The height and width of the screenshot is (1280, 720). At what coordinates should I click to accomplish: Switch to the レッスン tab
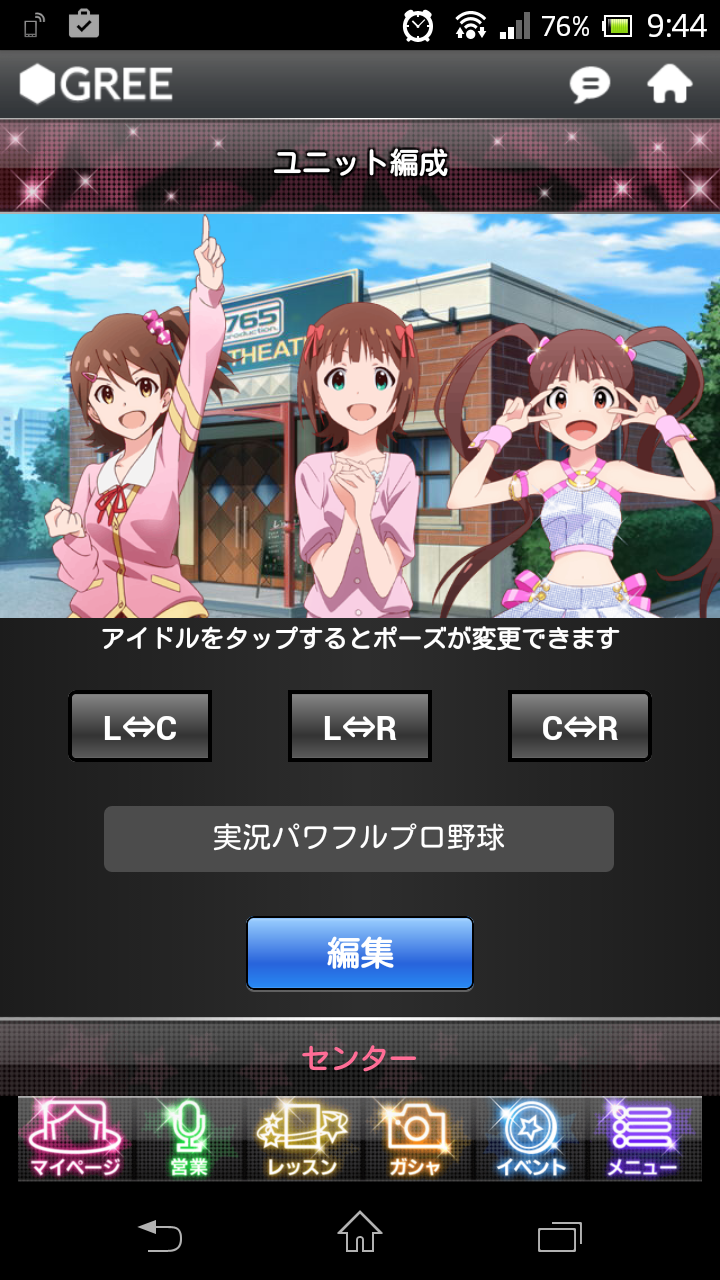pyautogui.click(x=303, y=1138)
